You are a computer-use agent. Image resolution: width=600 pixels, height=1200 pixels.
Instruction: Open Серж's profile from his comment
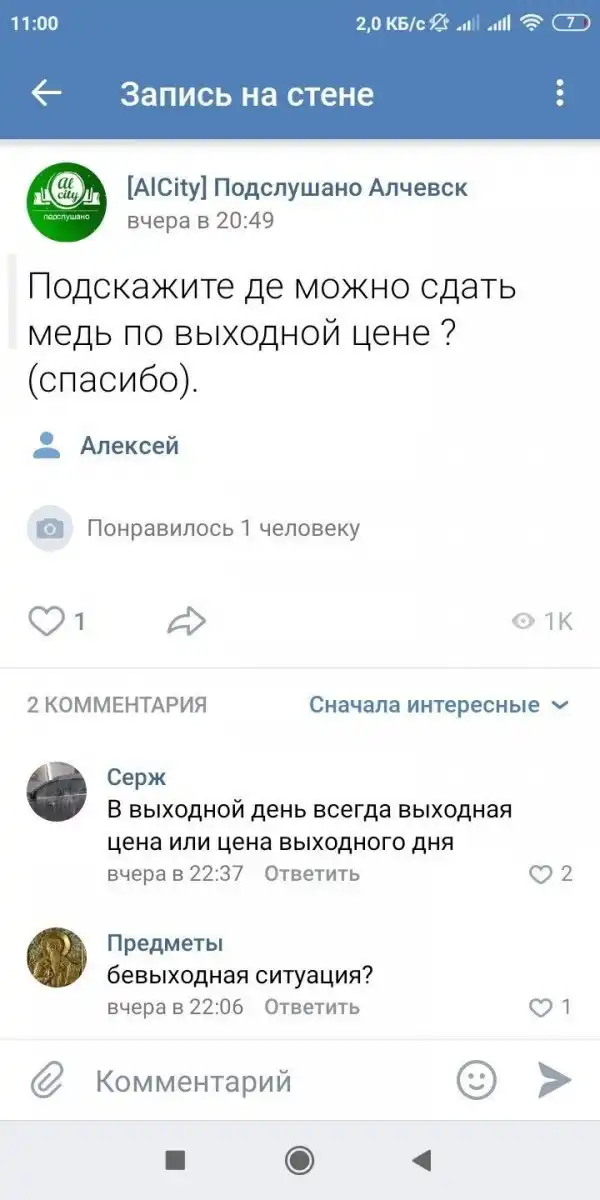[x=137, y=777]
